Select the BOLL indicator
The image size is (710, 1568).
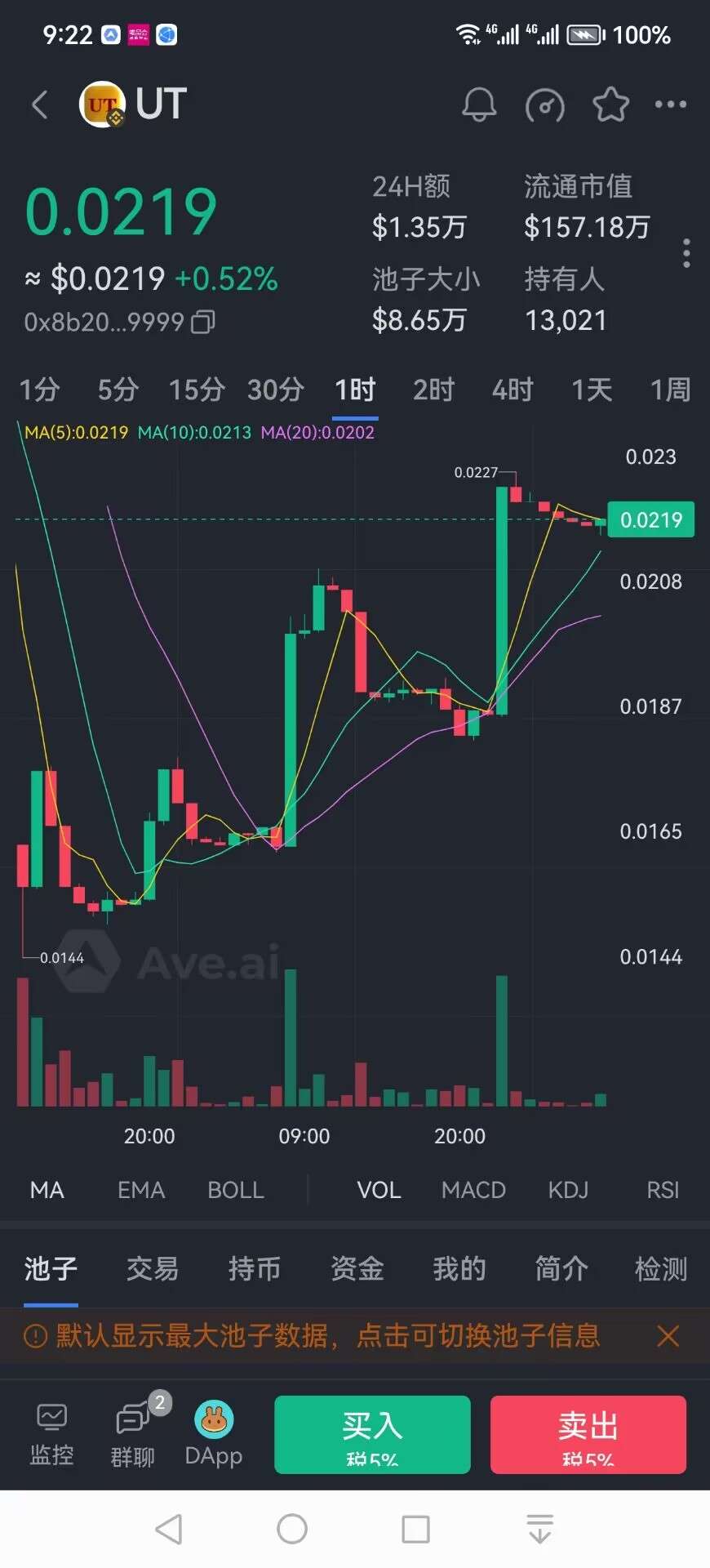pyautogui.click(x=235, y=1190)
